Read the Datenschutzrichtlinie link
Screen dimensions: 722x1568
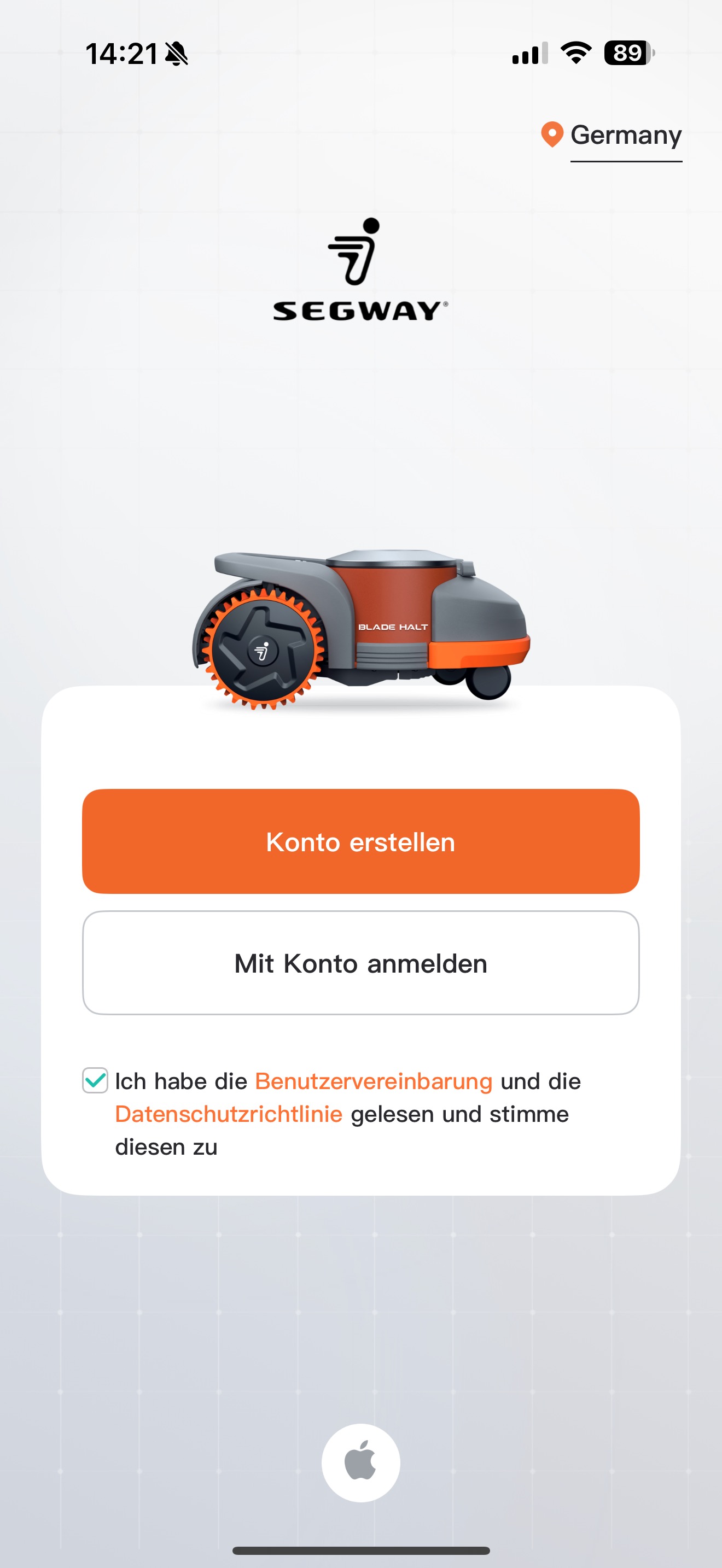228,1114
